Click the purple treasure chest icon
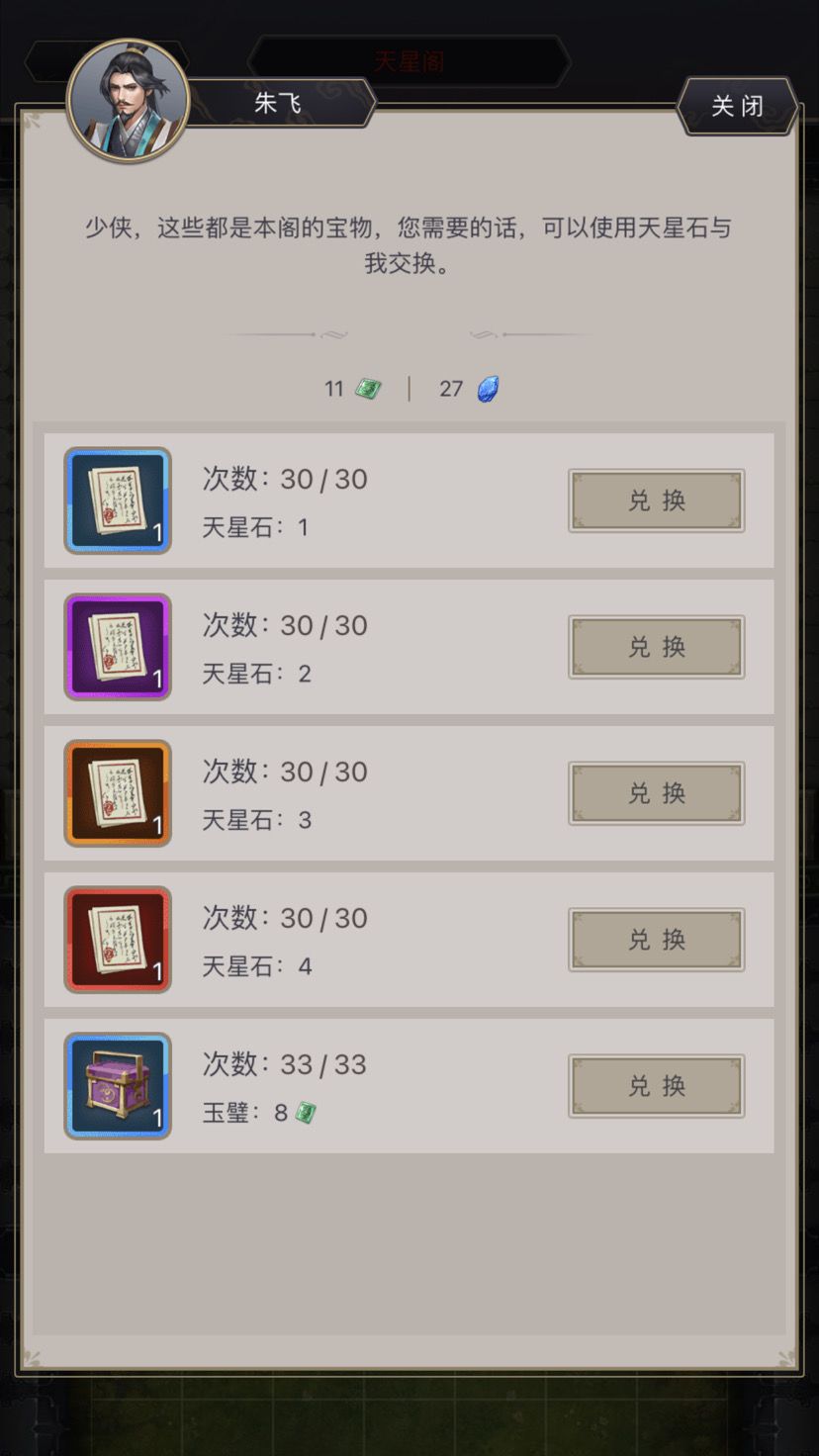The width and height of the screenshot is (819, 1456). coord(117,1085)
